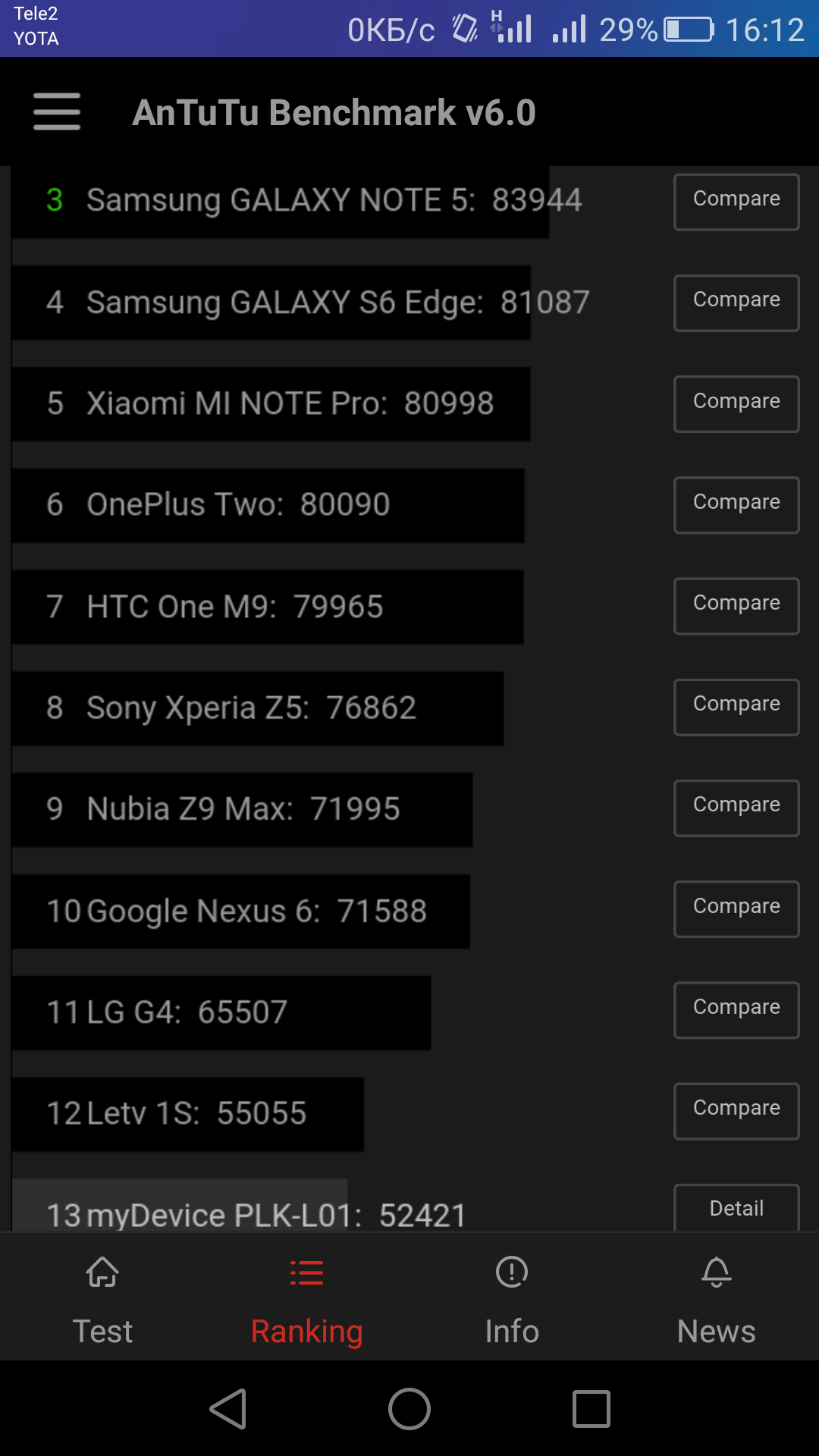Open the News tab
819x1456 pixels.
pos(716,1298)
